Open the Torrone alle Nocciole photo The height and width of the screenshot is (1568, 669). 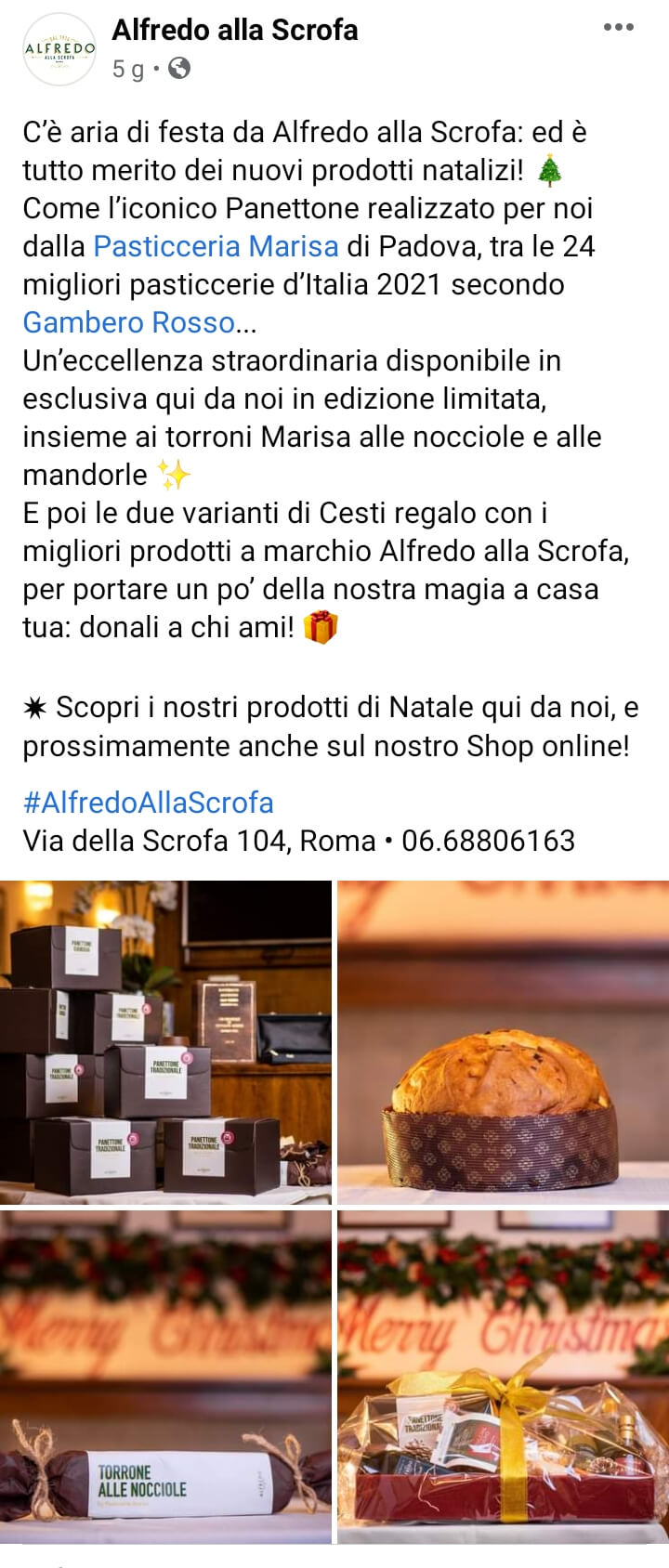point(165,1376)
